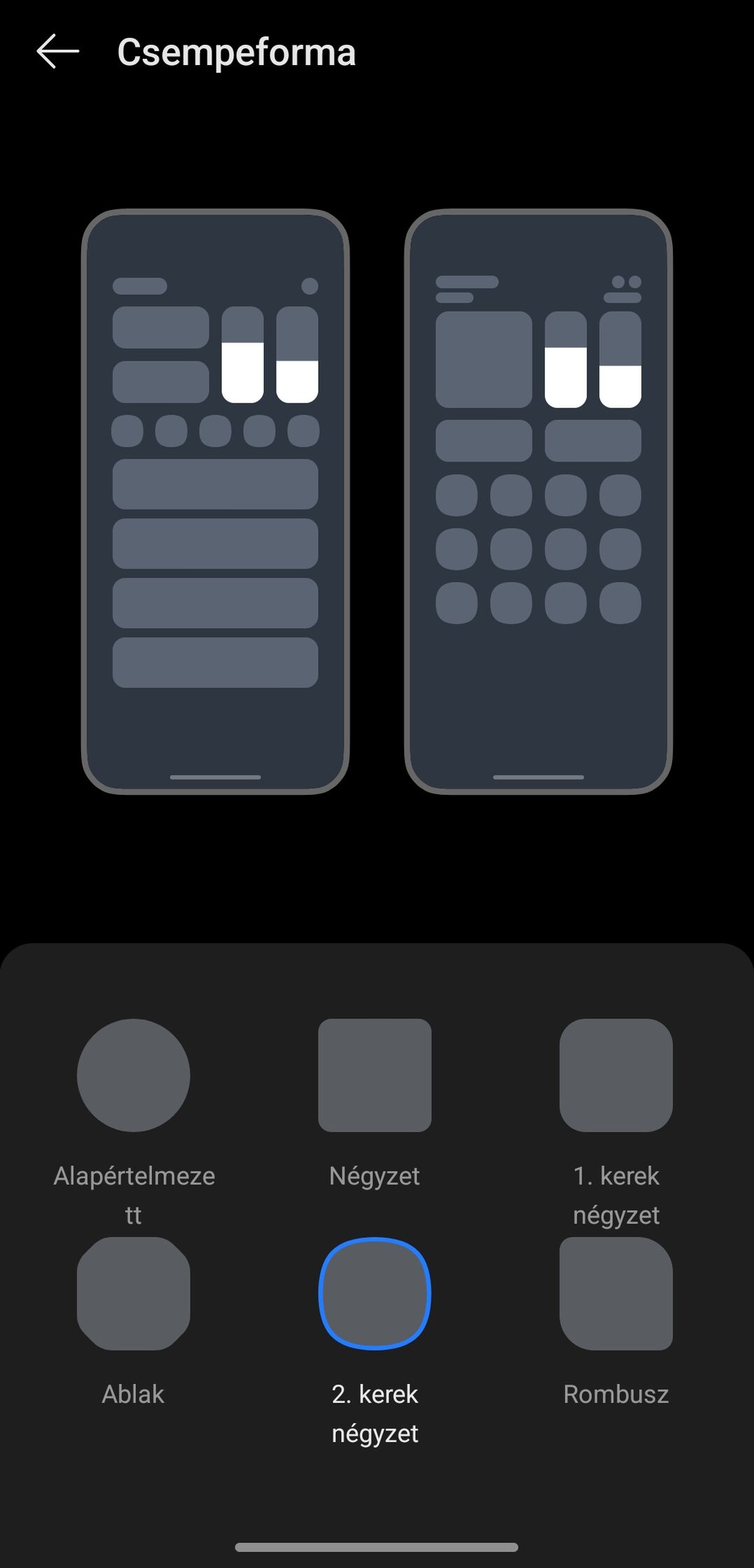Tap the 2. kerek négyzet shape

(x=375, y=1293)
